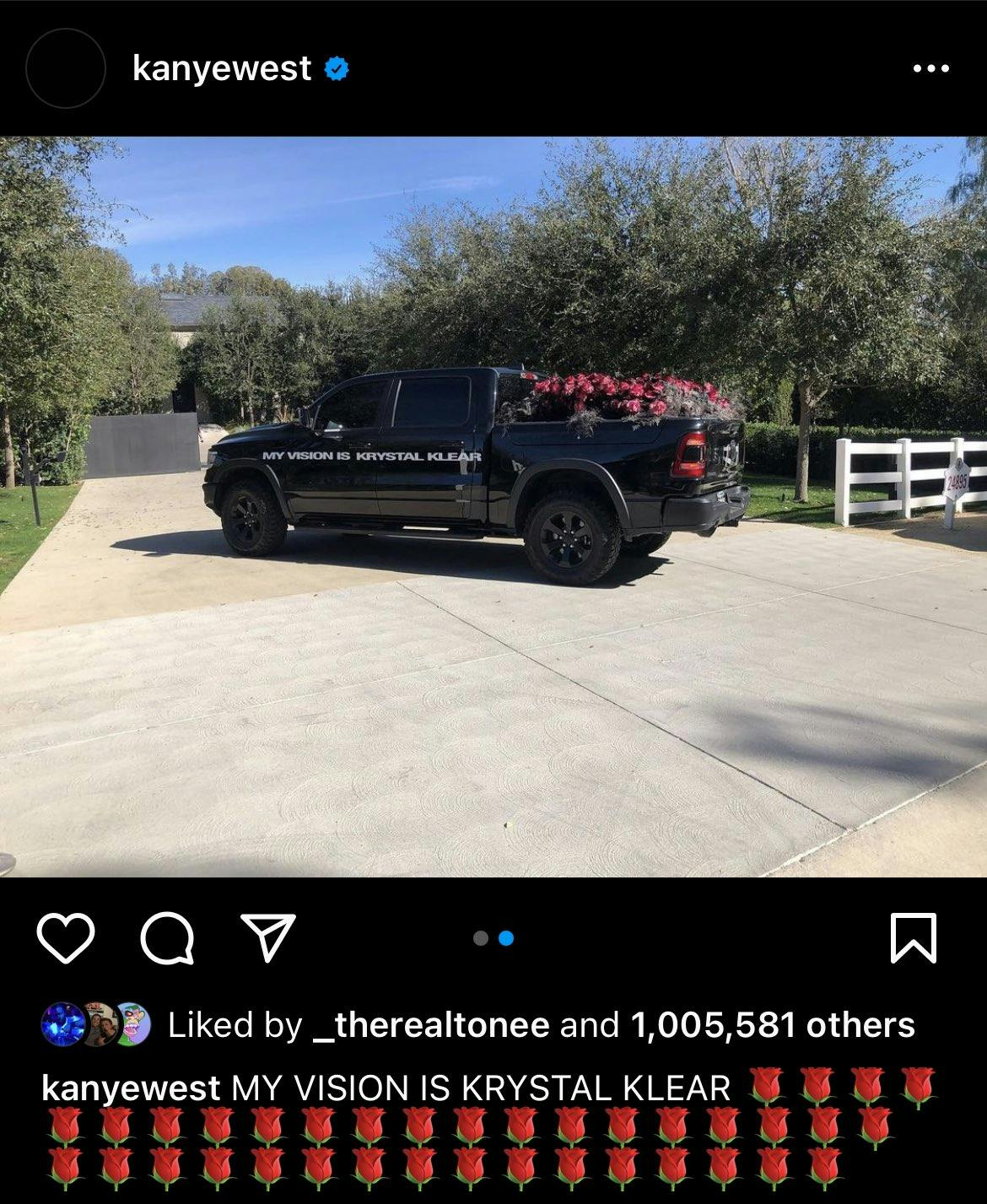Open comments via speech bubble icon
Screen dimensions: 987x1204
[167, 938]
